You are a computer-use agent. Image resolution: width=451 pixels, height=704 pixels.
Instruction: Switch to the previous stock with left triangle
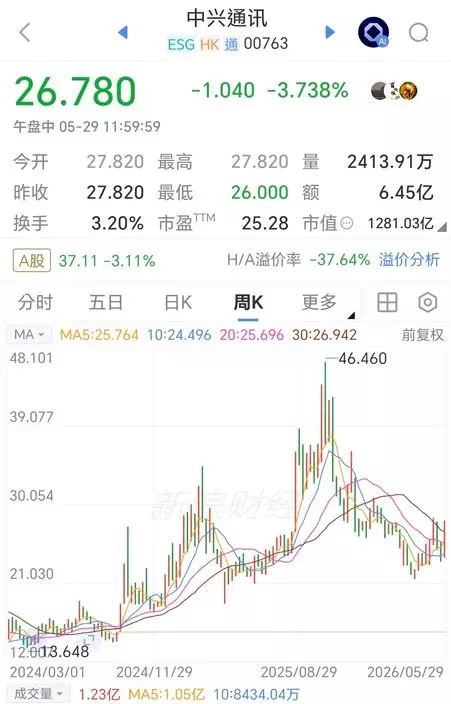tap(123, 32)
